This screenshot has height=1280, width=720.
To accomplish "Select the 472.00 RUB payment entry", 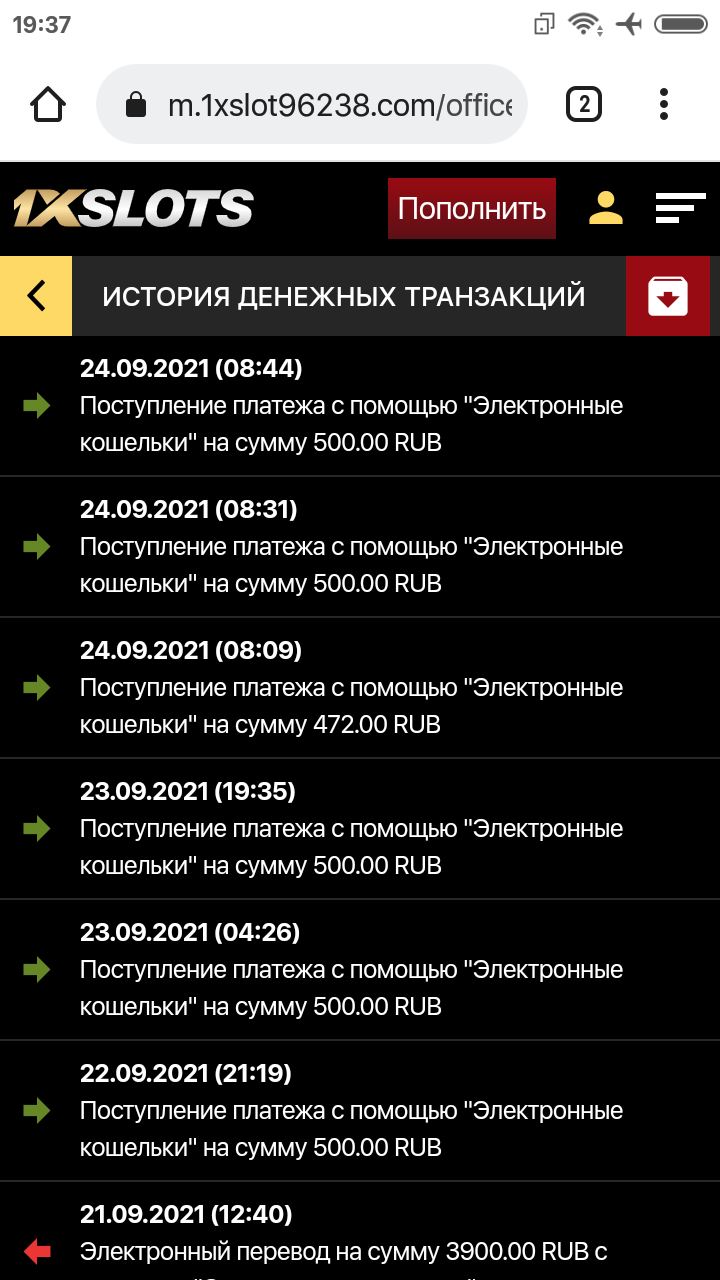I will pos(350,687).
